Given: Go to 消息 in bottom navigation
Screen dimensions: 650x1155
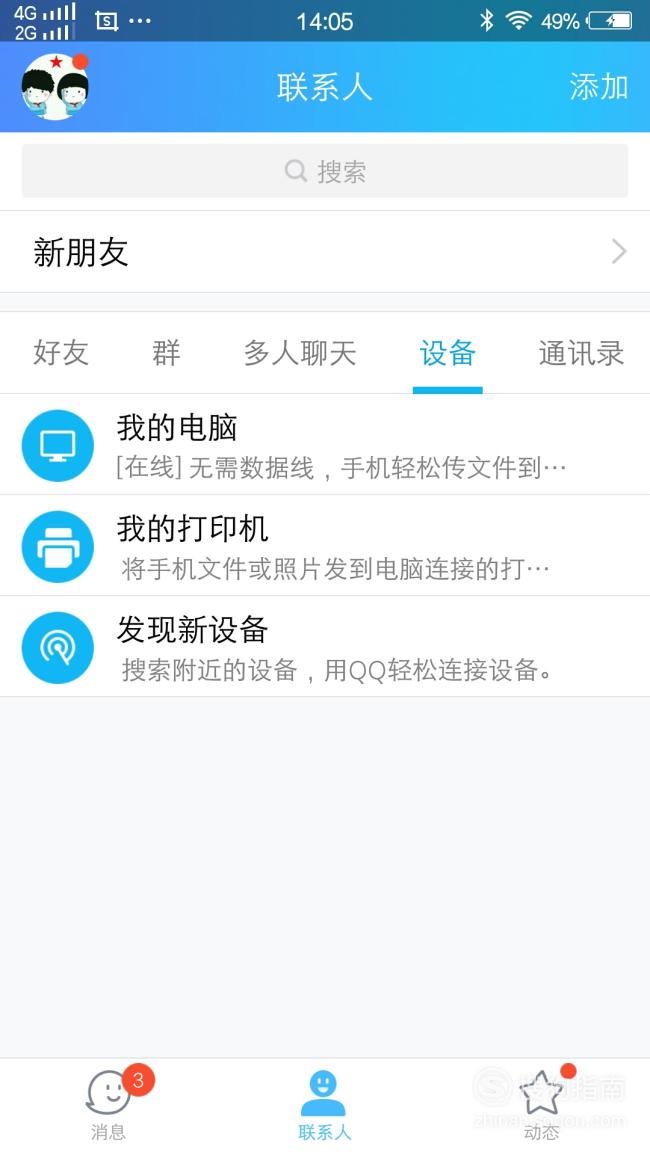Looking at the screenshot, I should (x=109, y=1105).
